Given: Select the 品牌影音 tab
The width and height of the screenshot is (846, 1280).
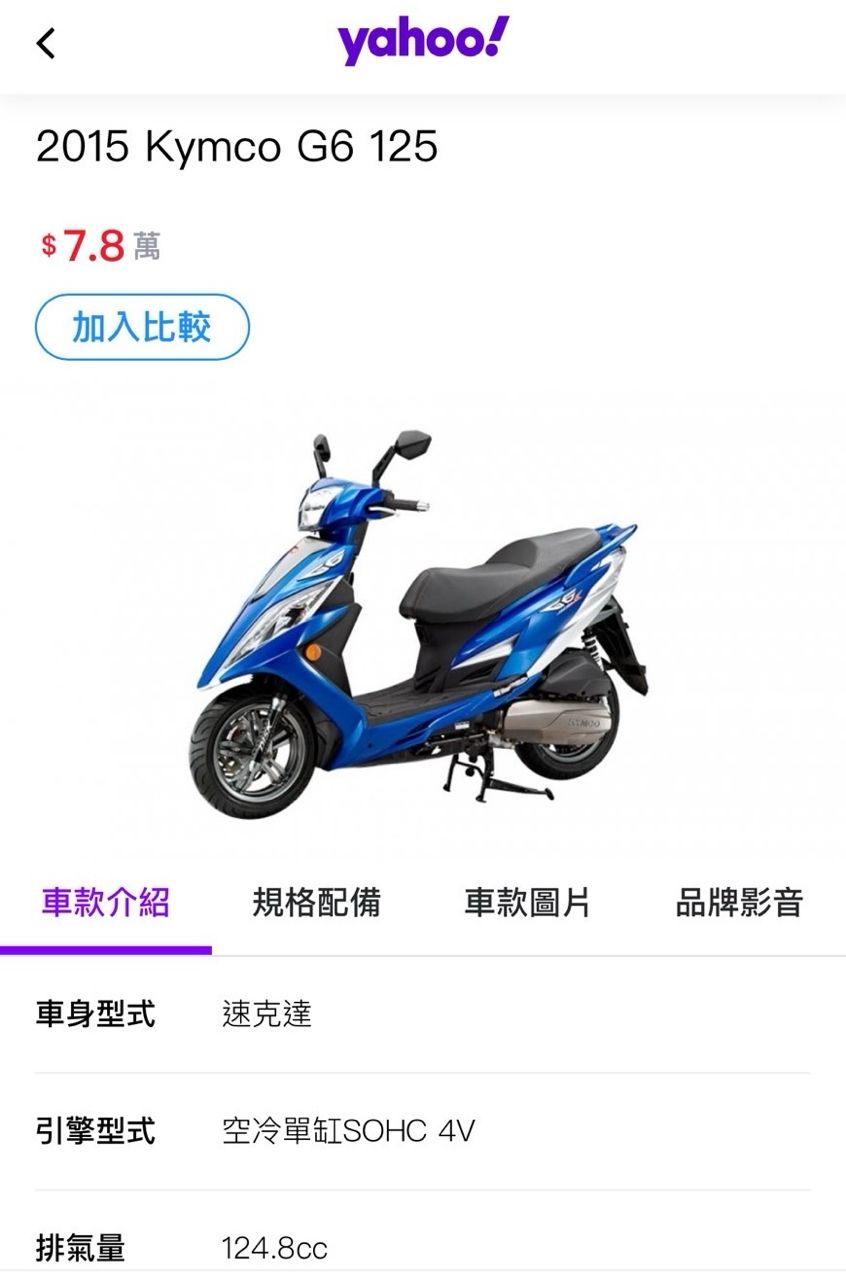Looking at the screenshot, I should (x=739, y=903).
